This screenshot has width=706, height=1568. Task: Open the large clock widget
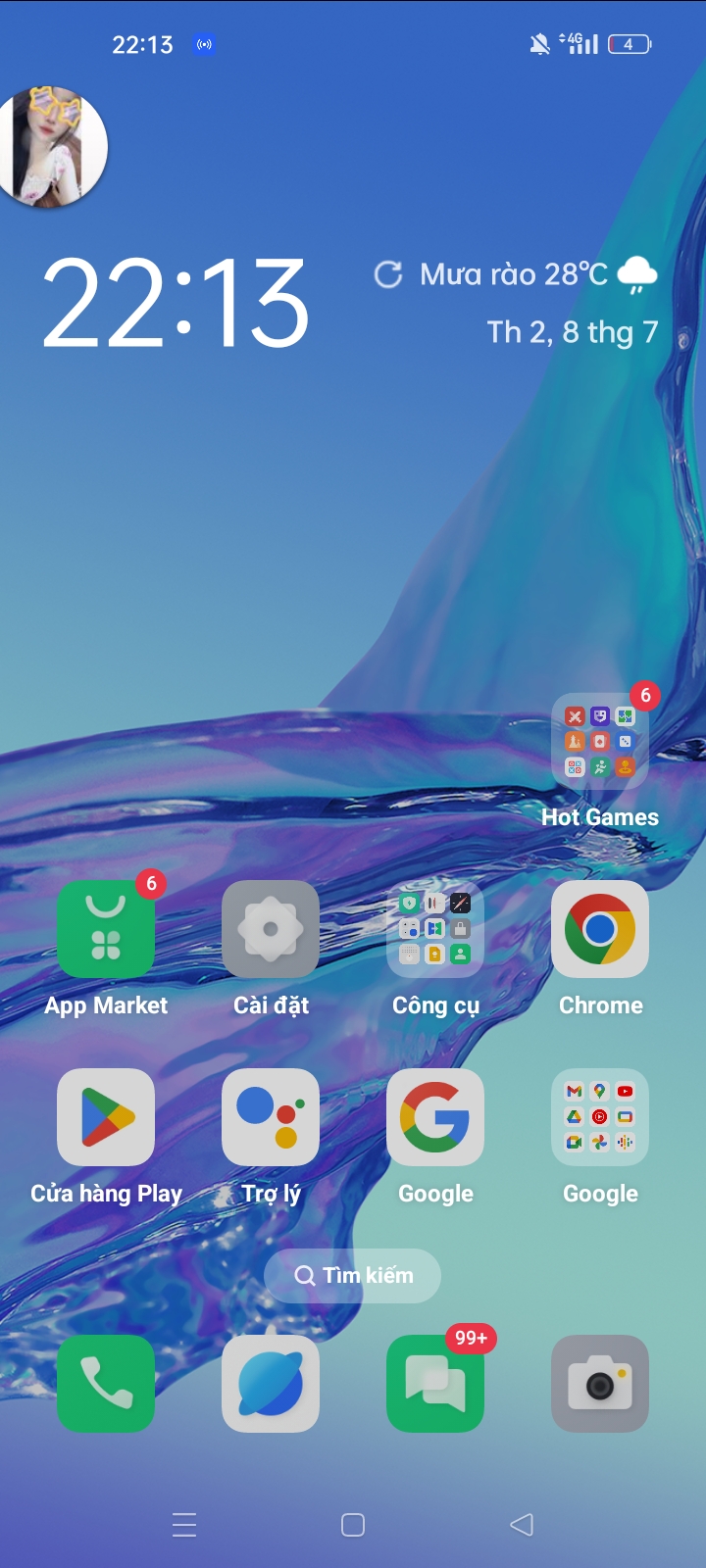[x=176, y=303]
